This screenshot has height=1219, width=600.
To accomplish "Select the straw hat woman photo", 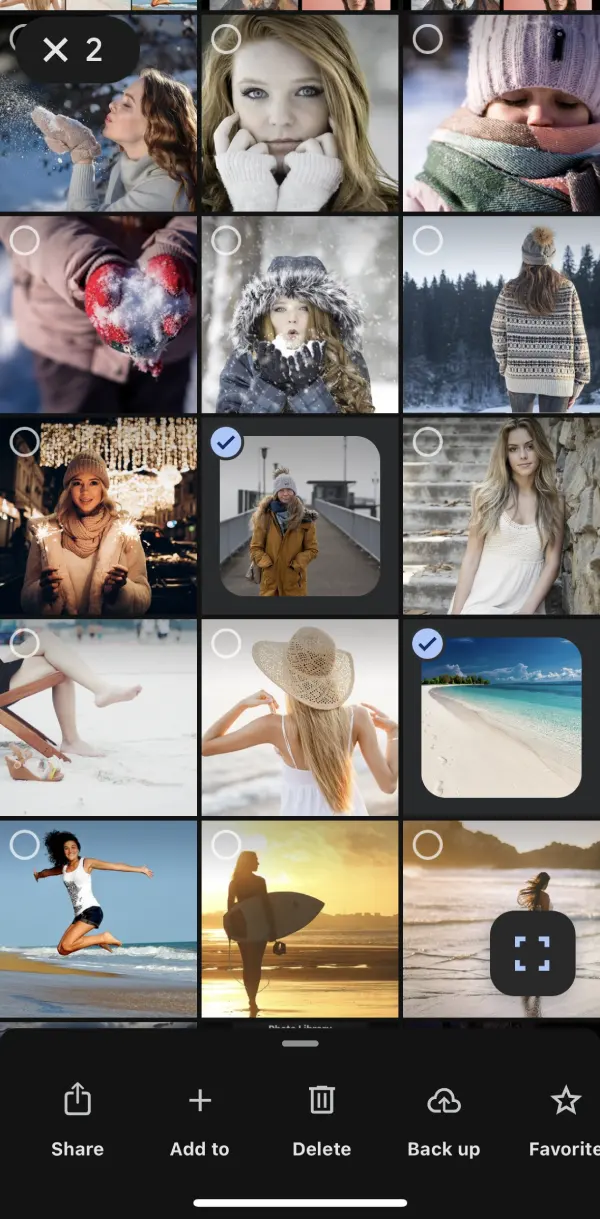I will click(x=227, y=643).
